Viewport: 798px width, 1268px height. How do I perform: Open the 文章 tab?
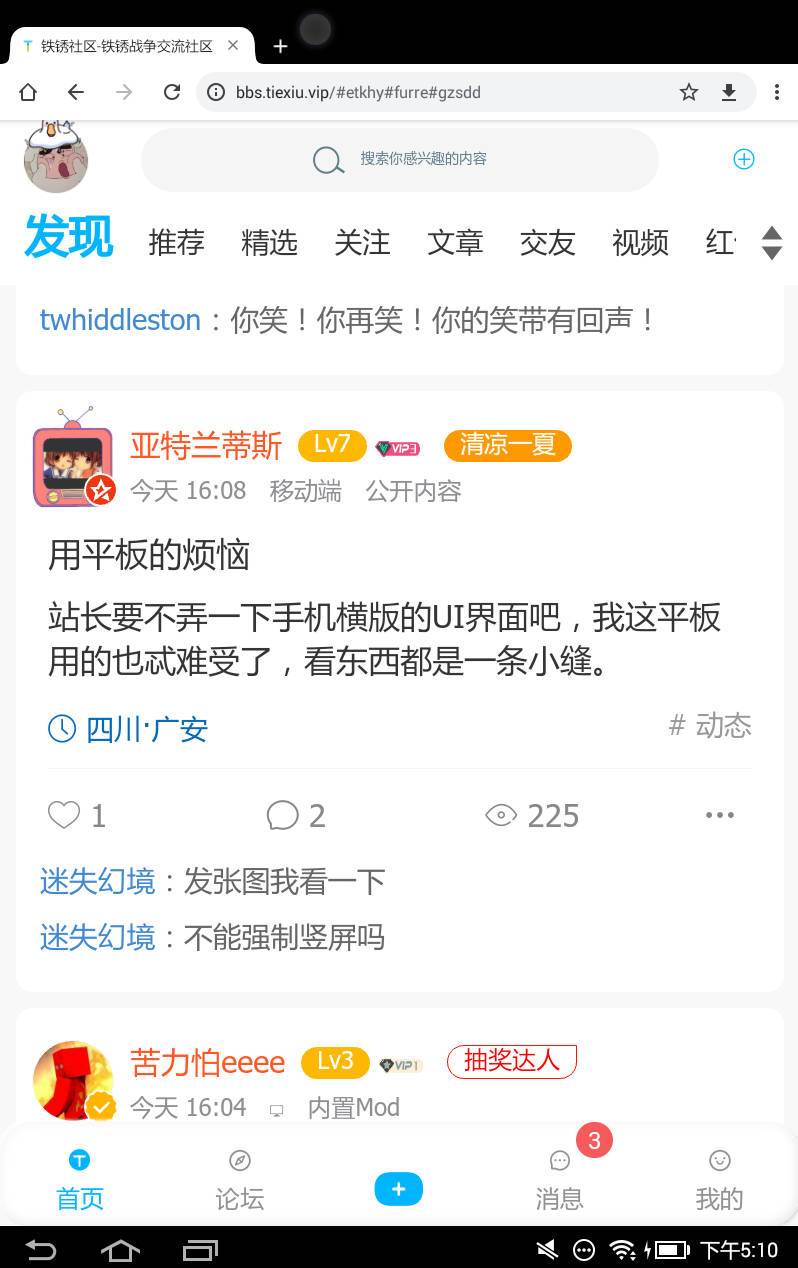tap(455, 242)
